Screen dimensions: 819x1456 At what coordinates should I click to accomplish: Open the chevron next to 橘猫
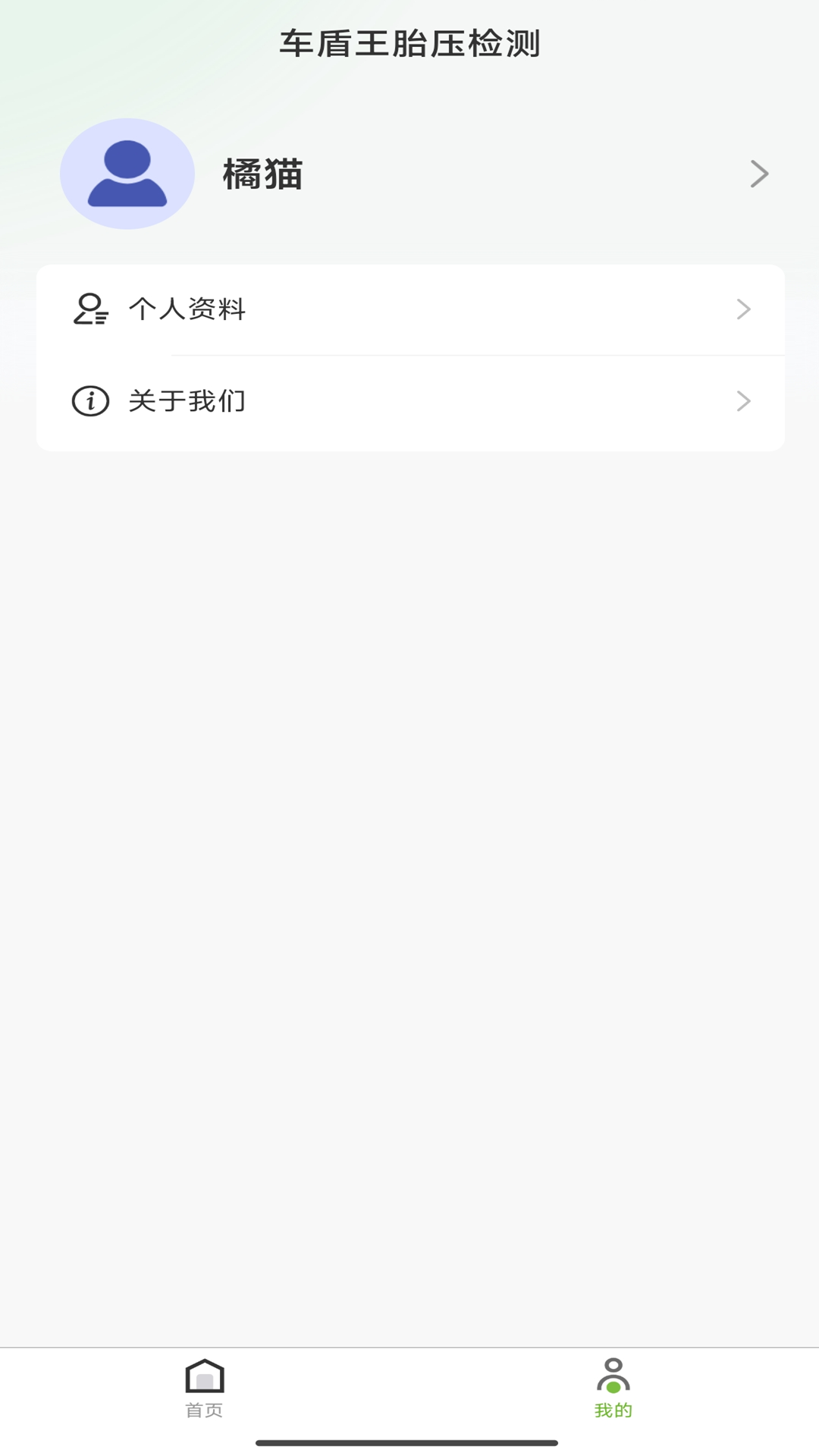pos(758,174)
